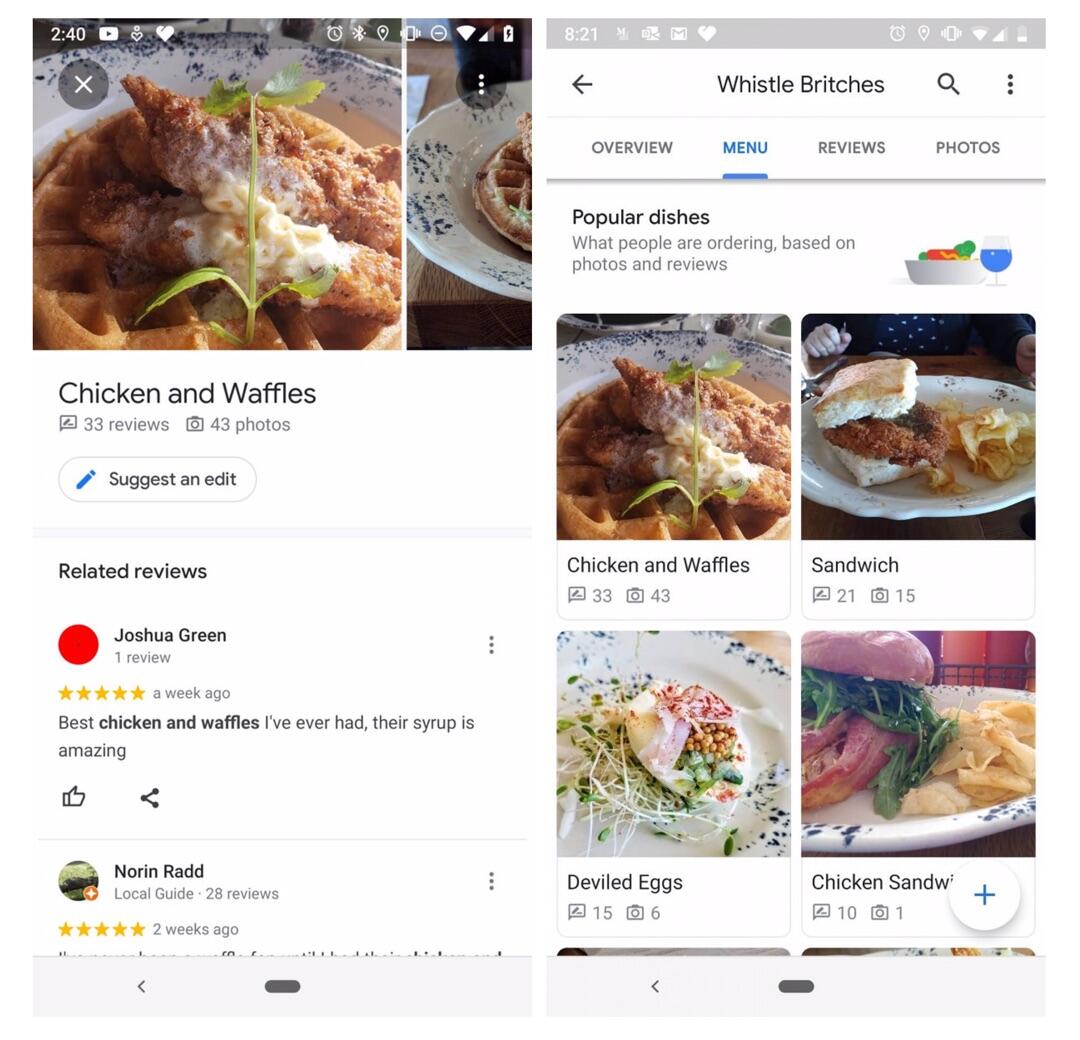Viewport: 1080px width, 1040px height.
Task: Search within Whistle Britches
Action: (948, 85)
